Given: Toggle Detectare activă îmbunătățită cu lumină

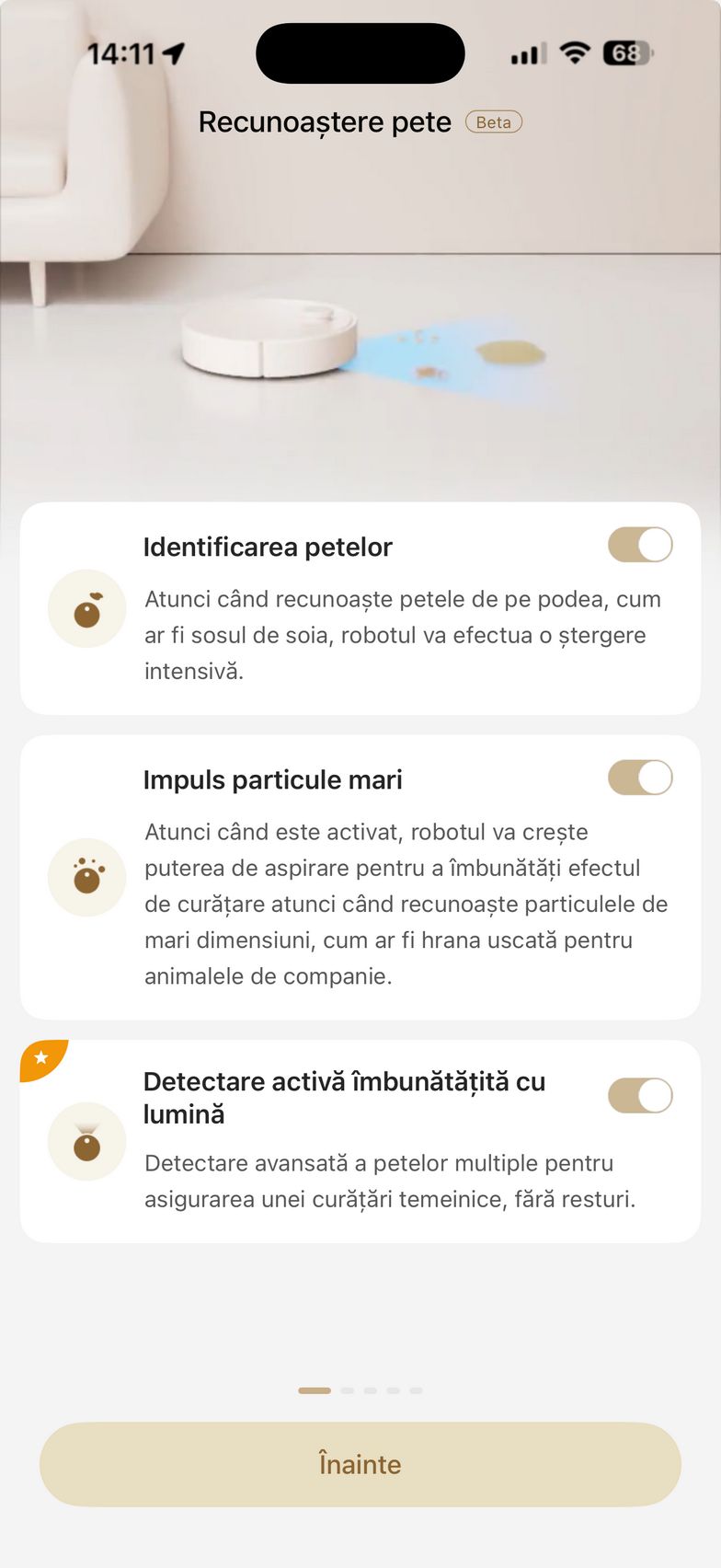Looking at the screenshot, I should coord(640,1096).
